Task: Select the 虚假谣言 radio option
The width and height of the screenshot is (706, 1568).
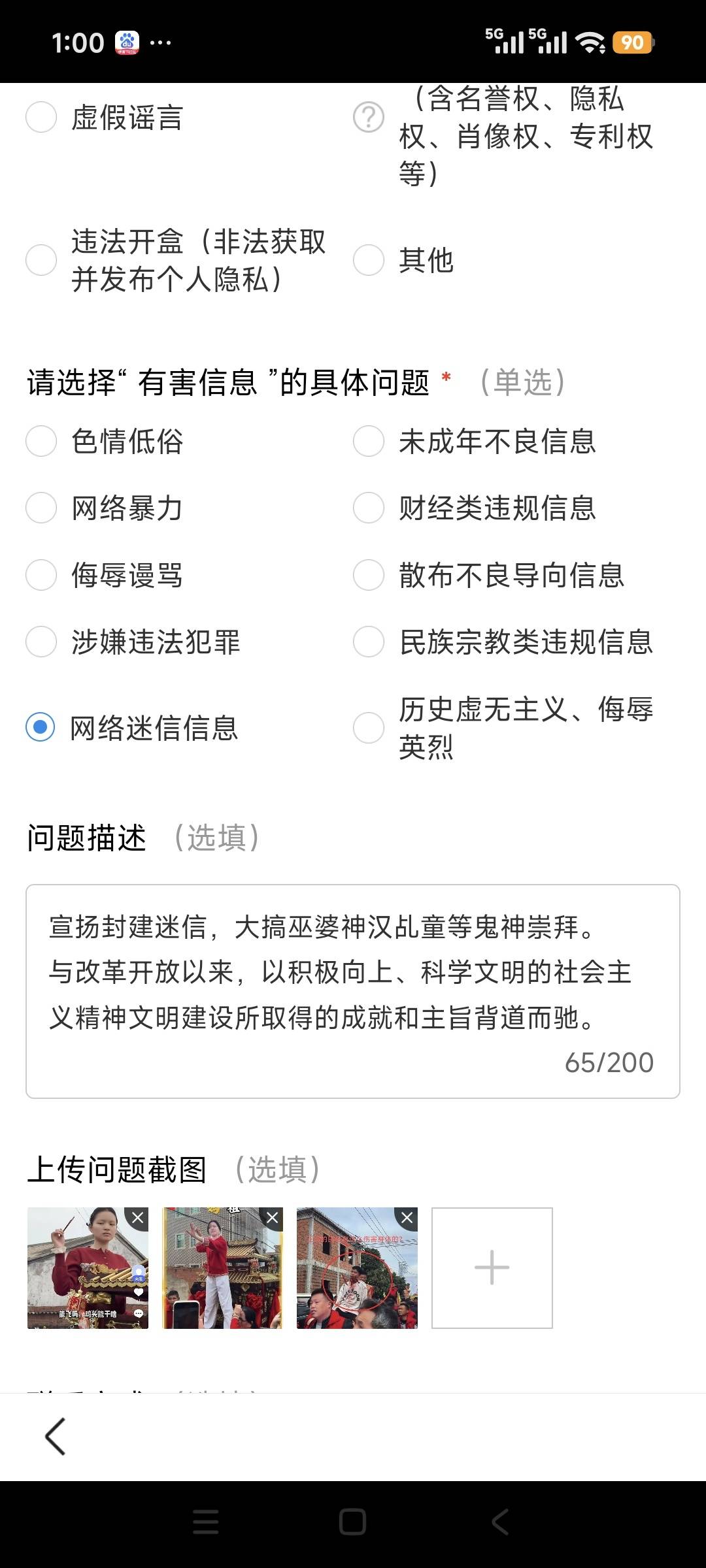Action: (41, 118)
